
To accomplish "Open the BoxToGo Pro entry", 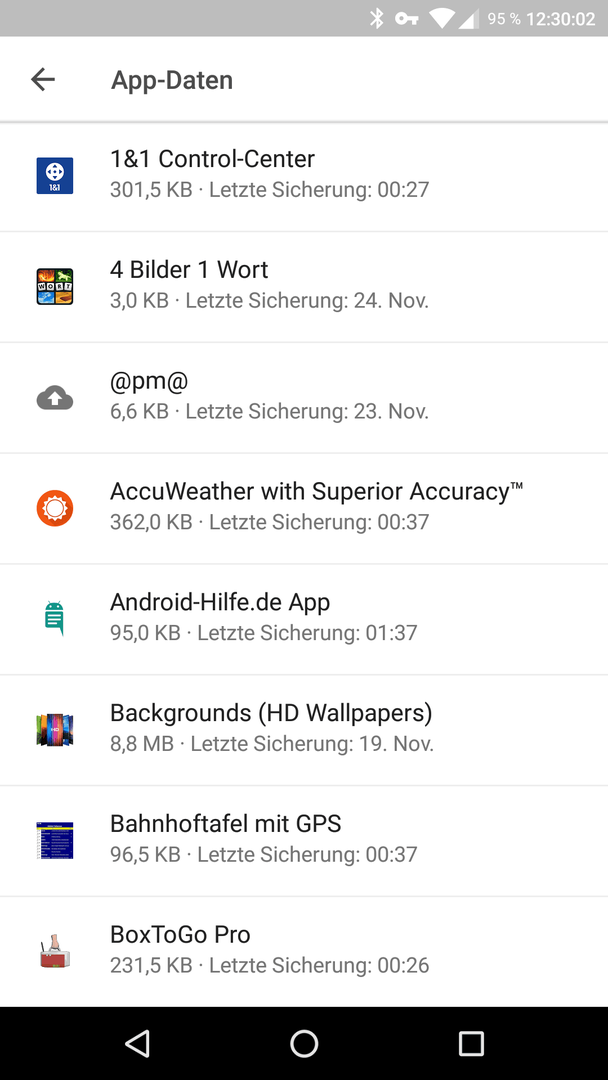I will click(x=304, y=952).
